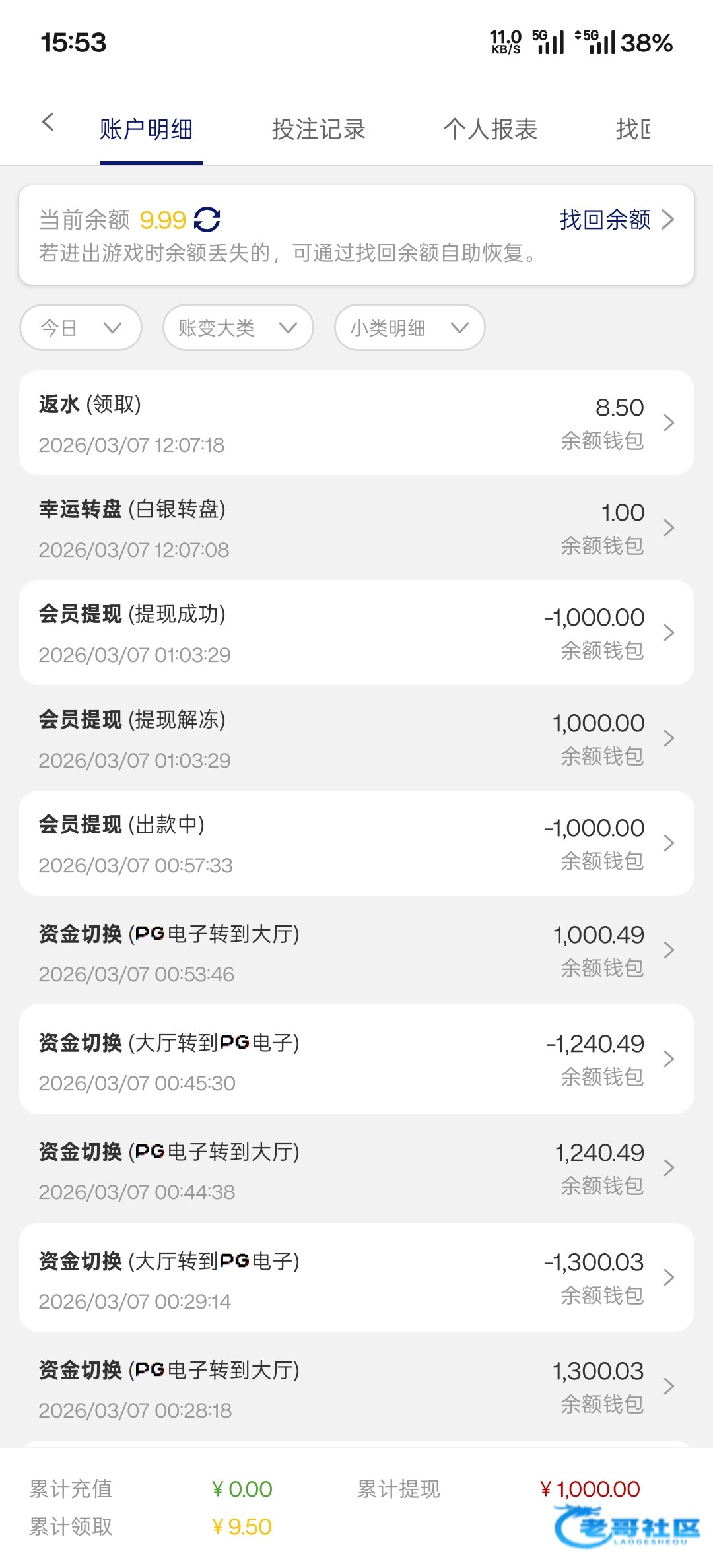View 会员提现 (提现成功) transaction details

(x=356, y=633)
